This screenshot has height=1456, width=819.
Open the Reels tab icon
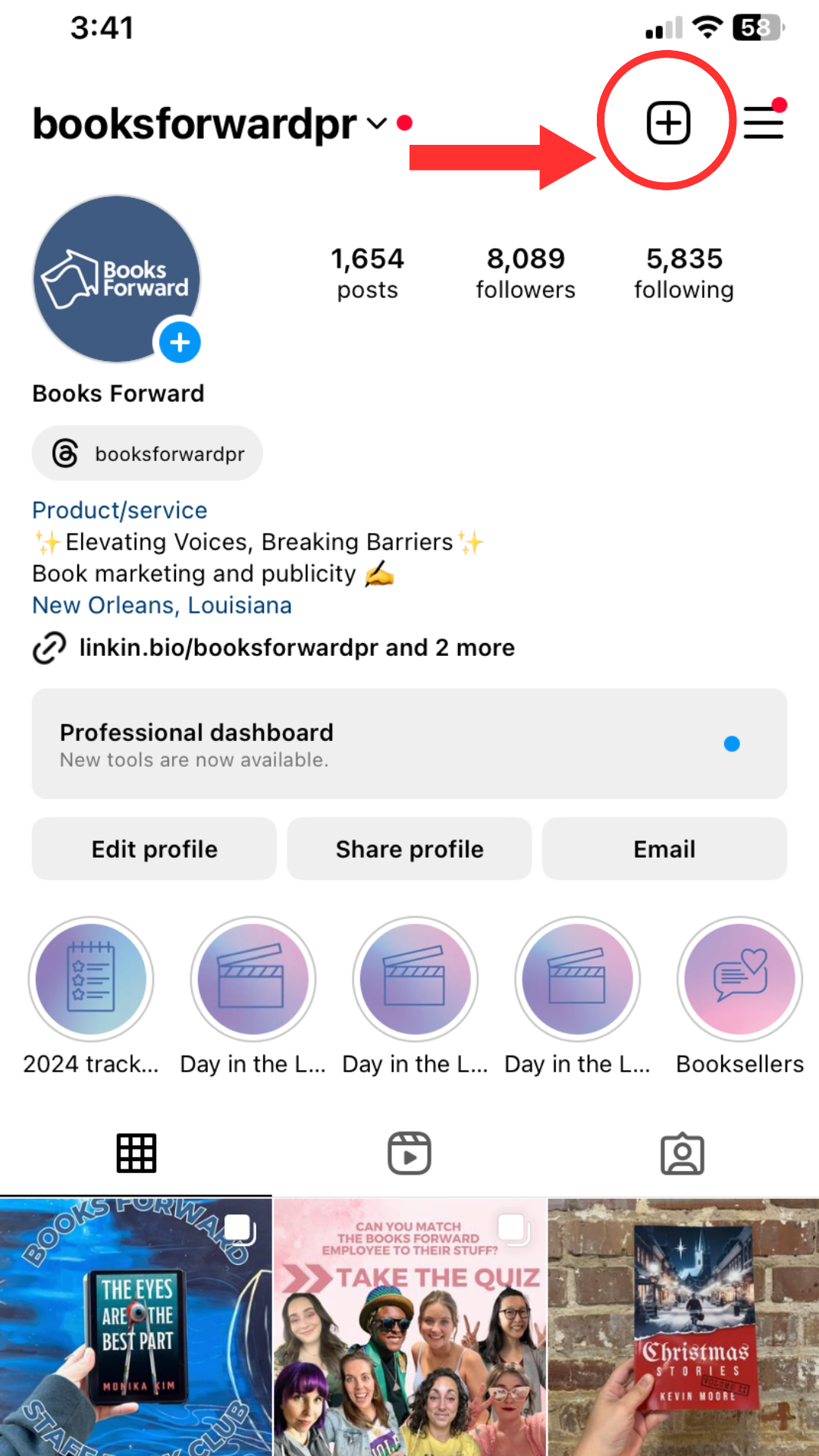[409, 1153]
